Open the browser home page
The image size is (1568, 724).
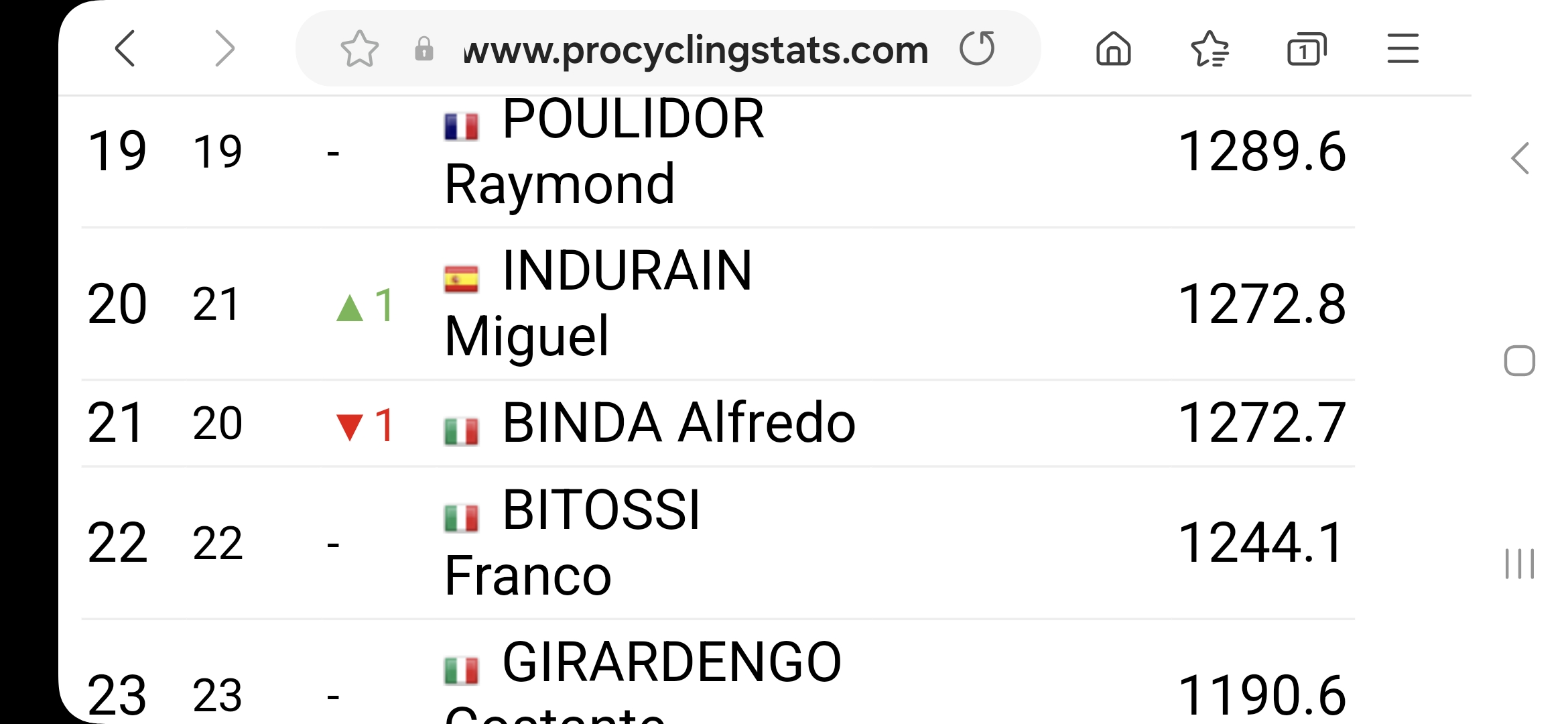1114,49
